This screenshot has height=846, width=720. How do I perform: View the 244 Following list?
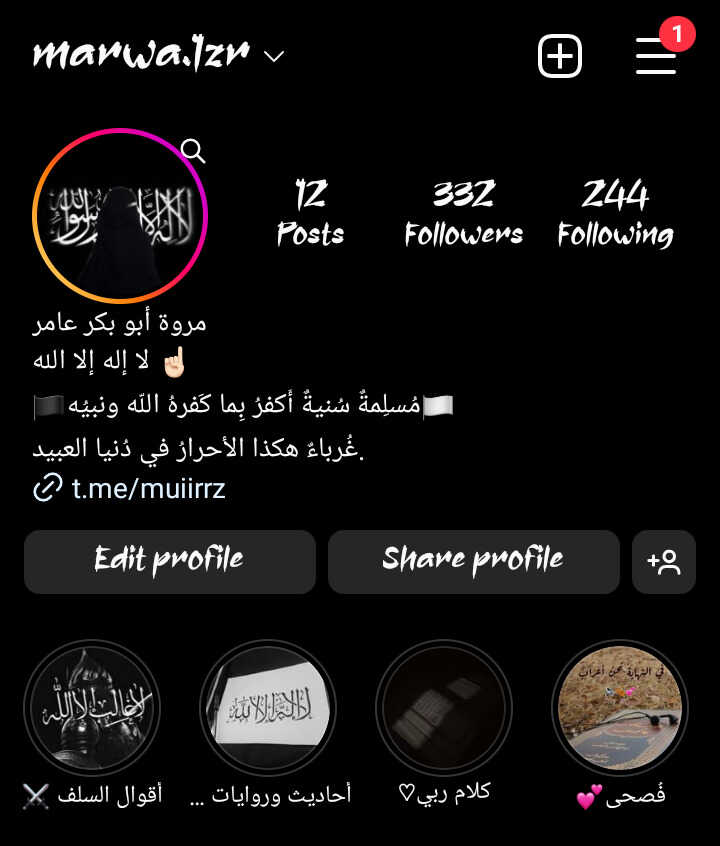pyautogui.click(x=615, y=213)
